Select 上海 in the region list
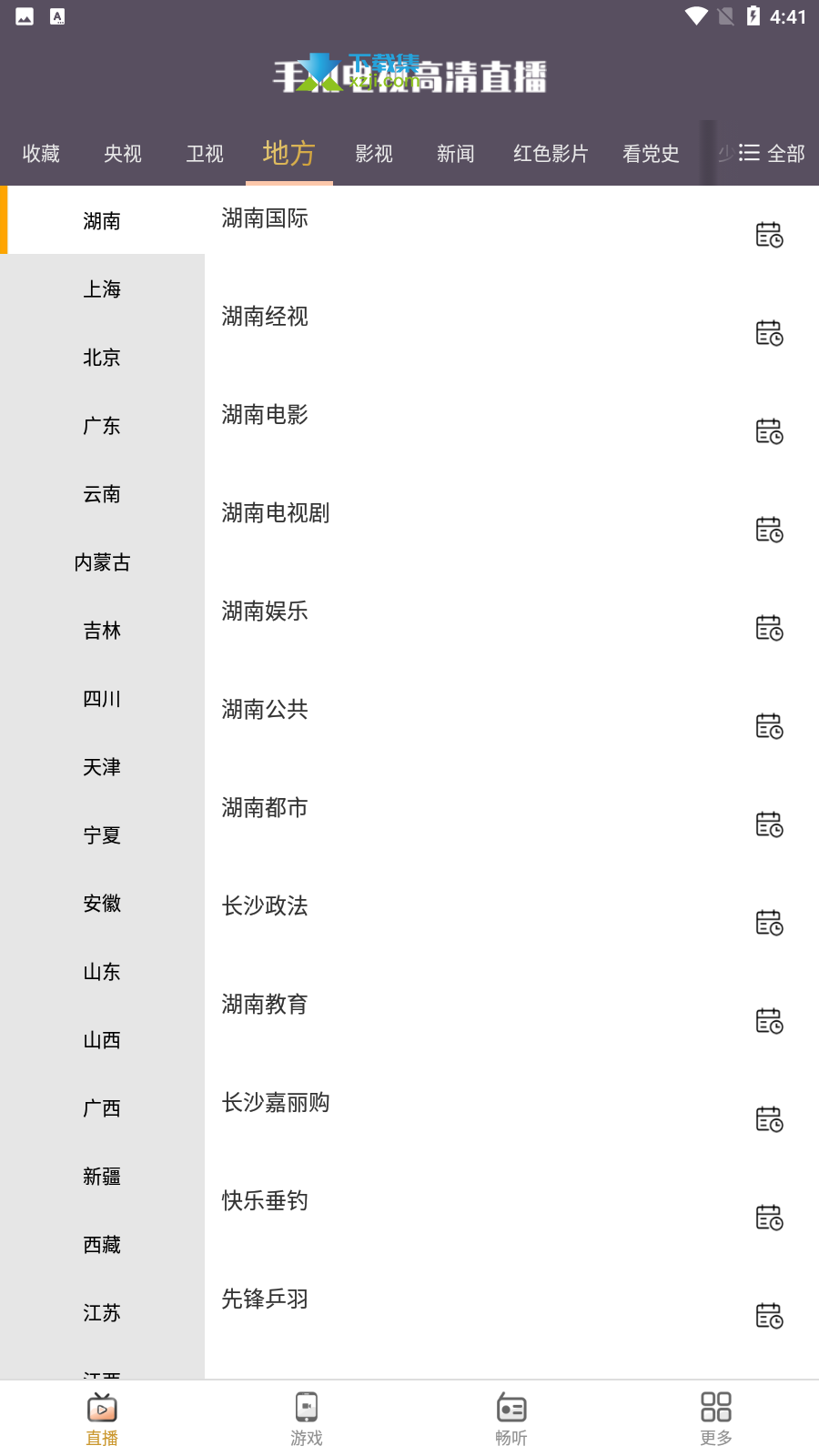Viewport: 819px width, 1456px height. tap(102, 289)
